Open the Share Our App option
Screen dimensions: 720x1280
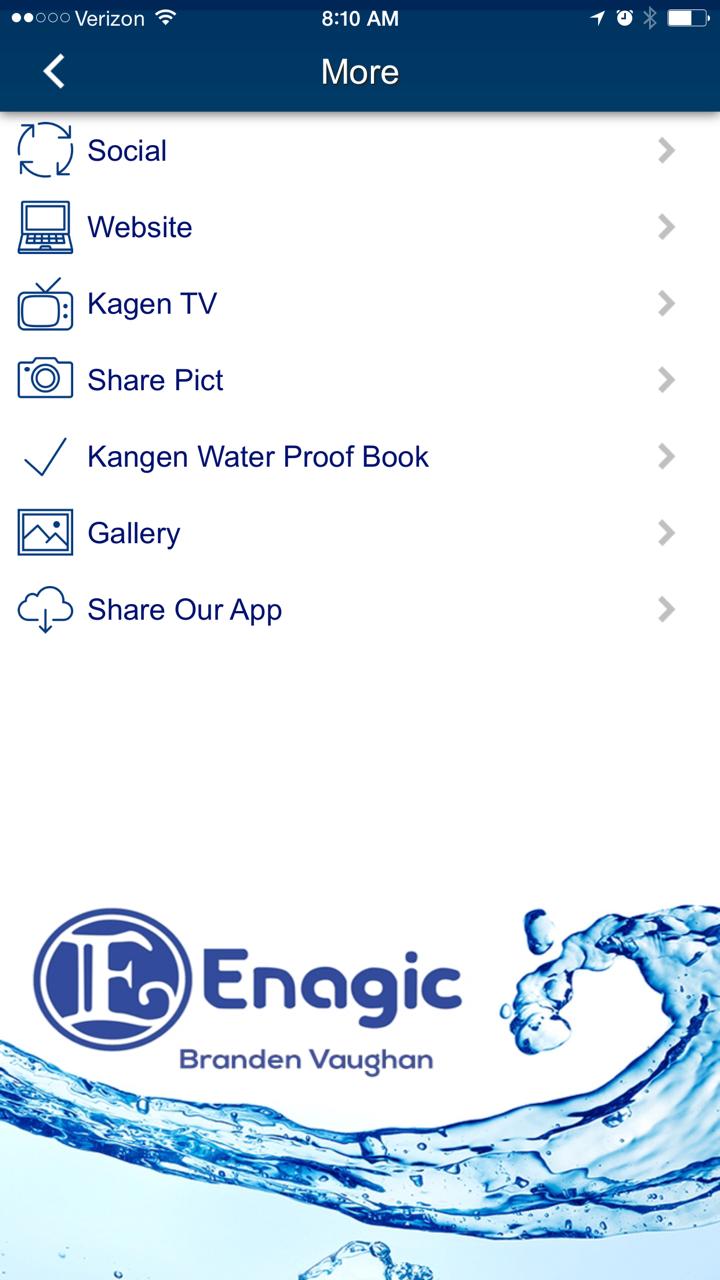pyautogui.click(x=183, y=609)
